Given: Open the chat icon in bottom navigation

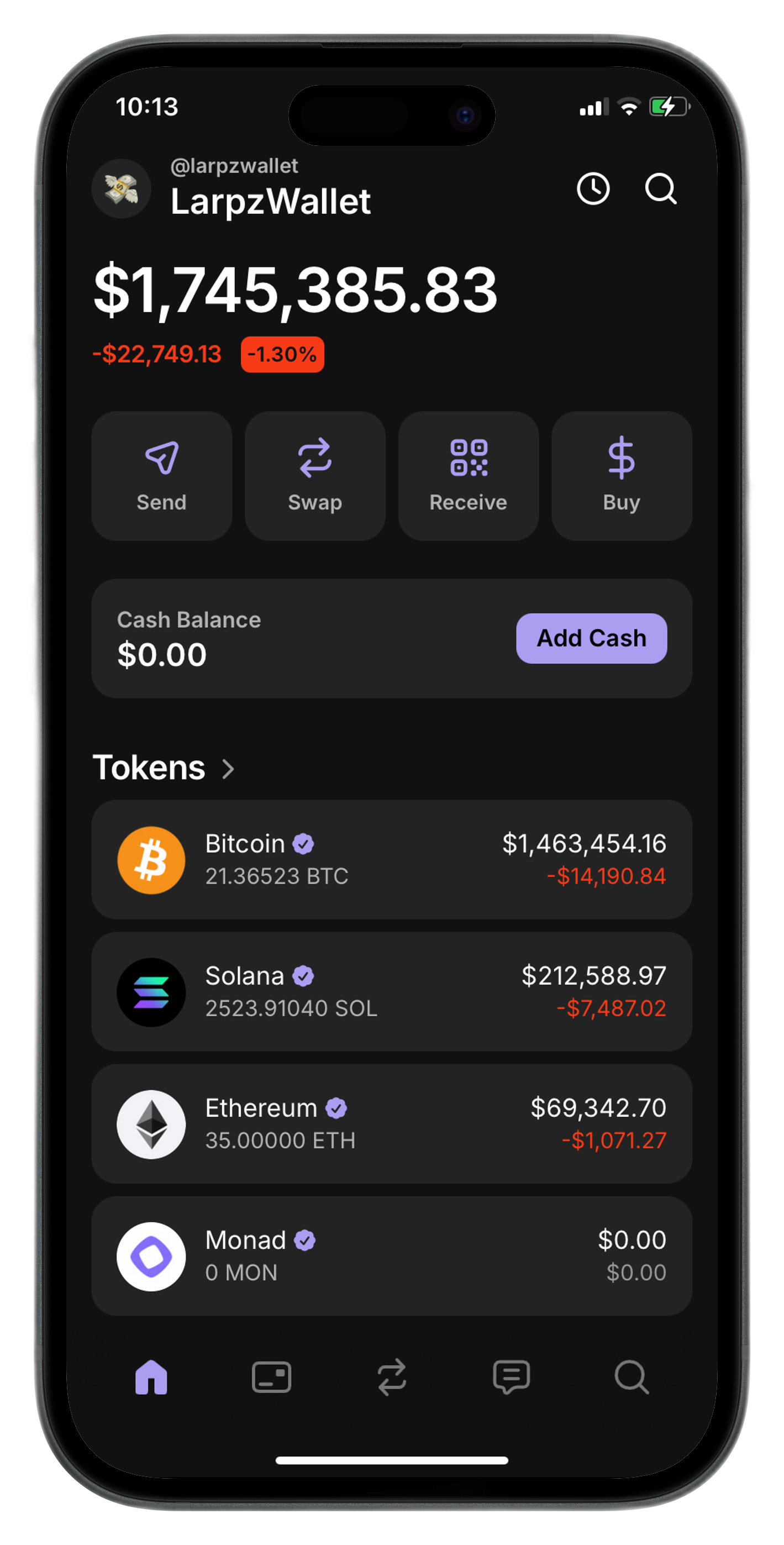Looking at the screenshot, I should pyautogui.click(x=512, y=1377).
